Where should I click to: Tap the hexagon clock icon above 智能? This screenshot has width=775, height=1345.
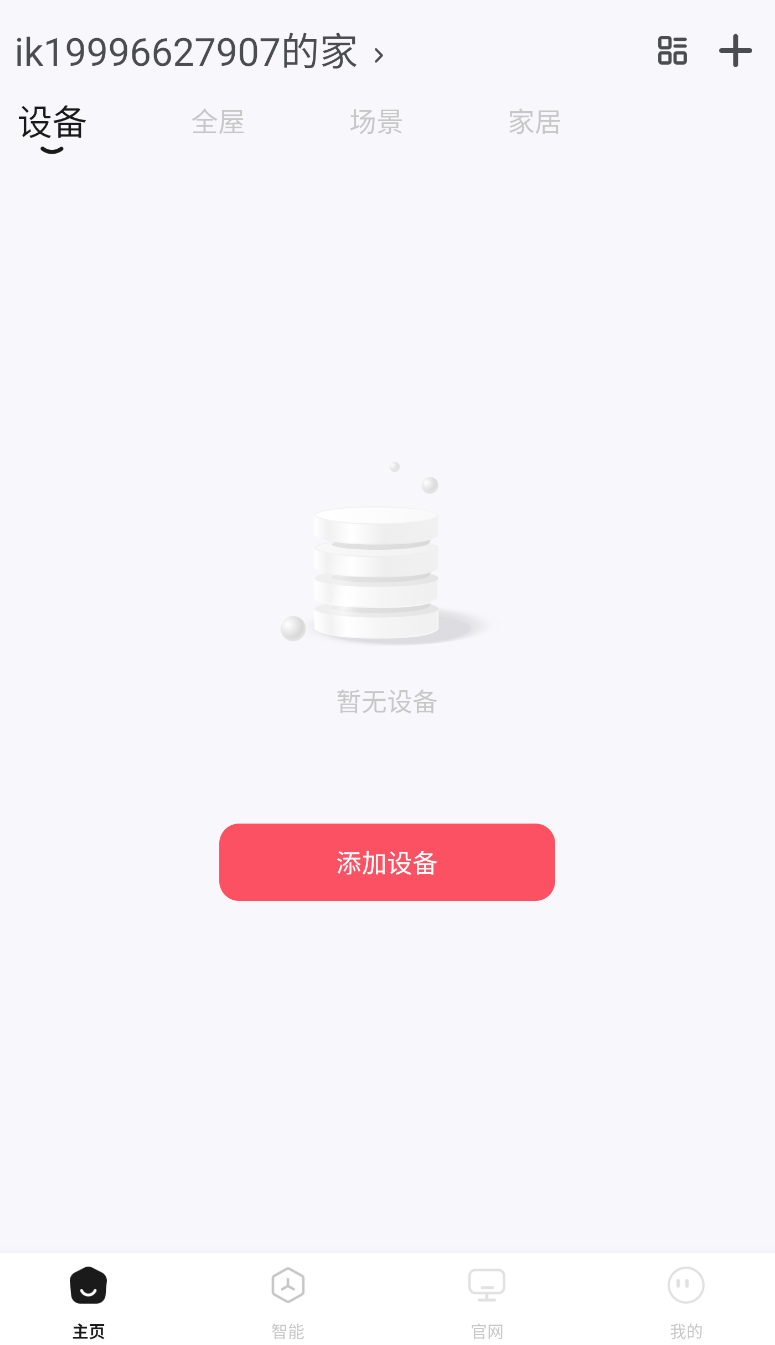point(287,1284)
